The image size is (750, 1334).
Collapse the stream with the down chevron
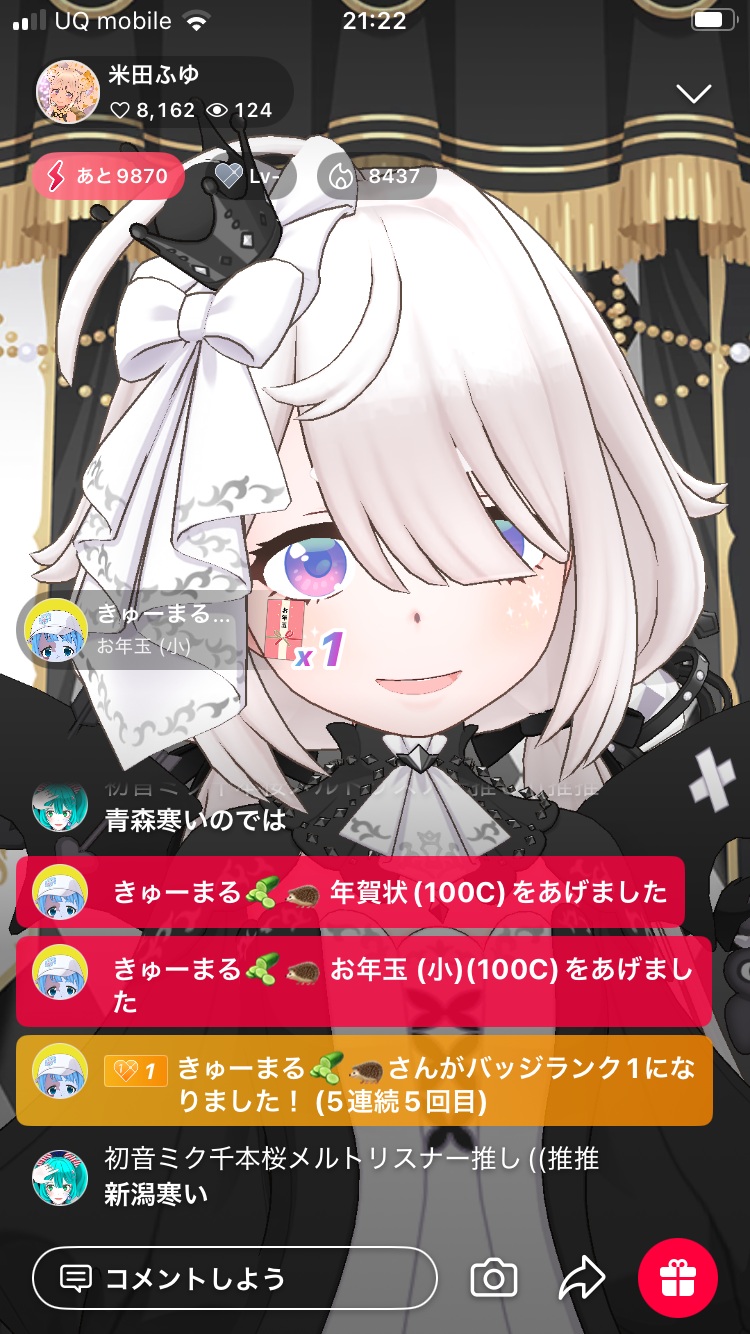pos(693,94)
